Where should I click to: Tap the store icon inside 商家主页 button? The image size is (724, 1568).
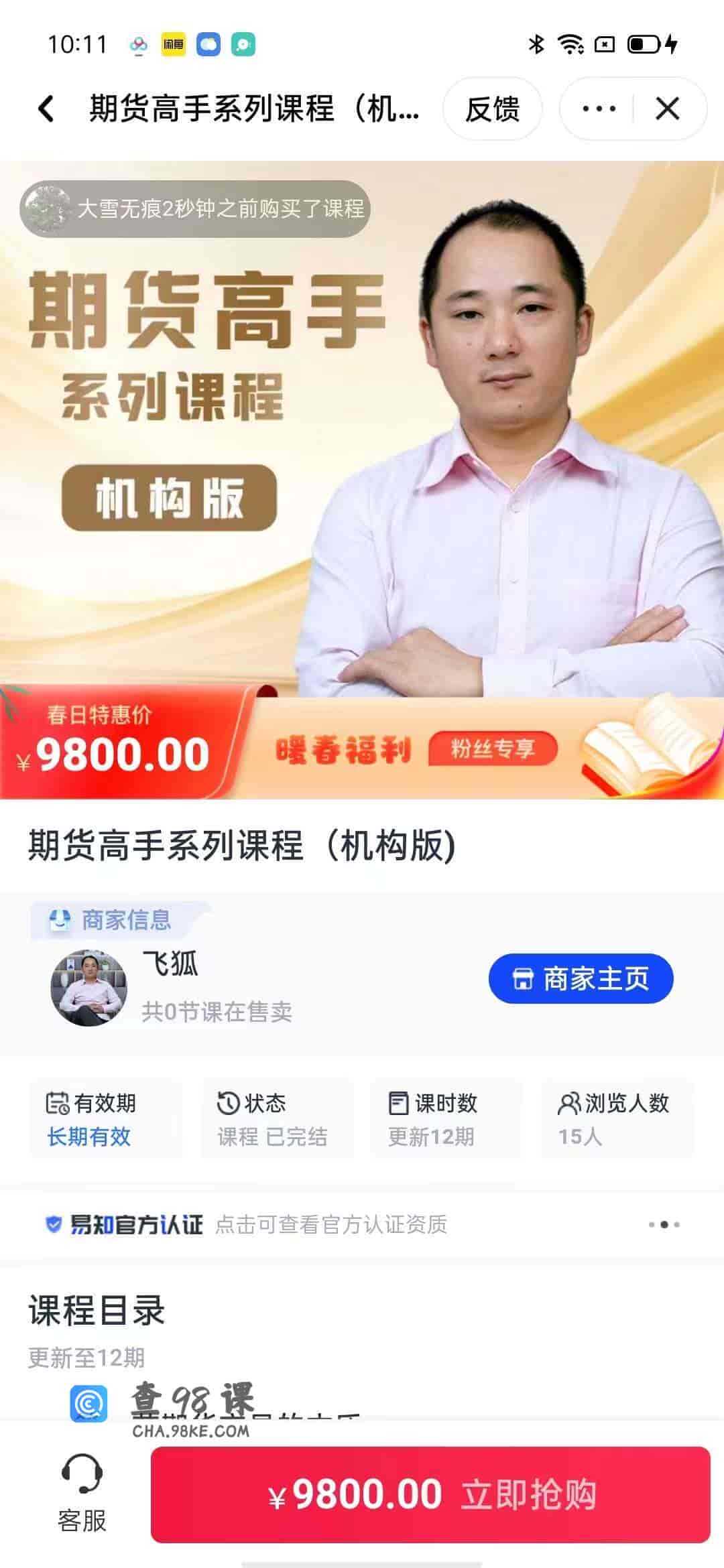[524, 978]
